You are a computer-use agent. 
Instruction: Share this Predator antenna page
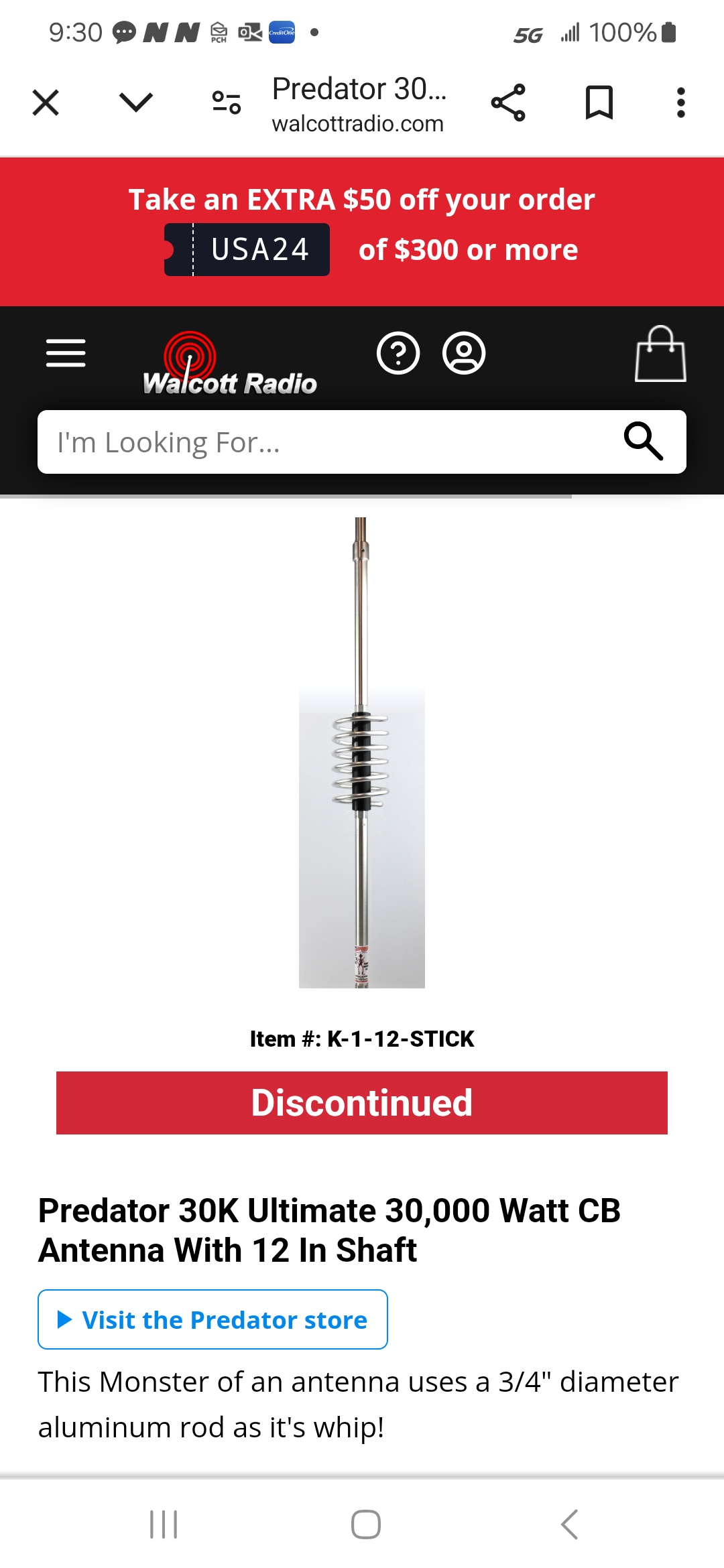coord(508,103)
